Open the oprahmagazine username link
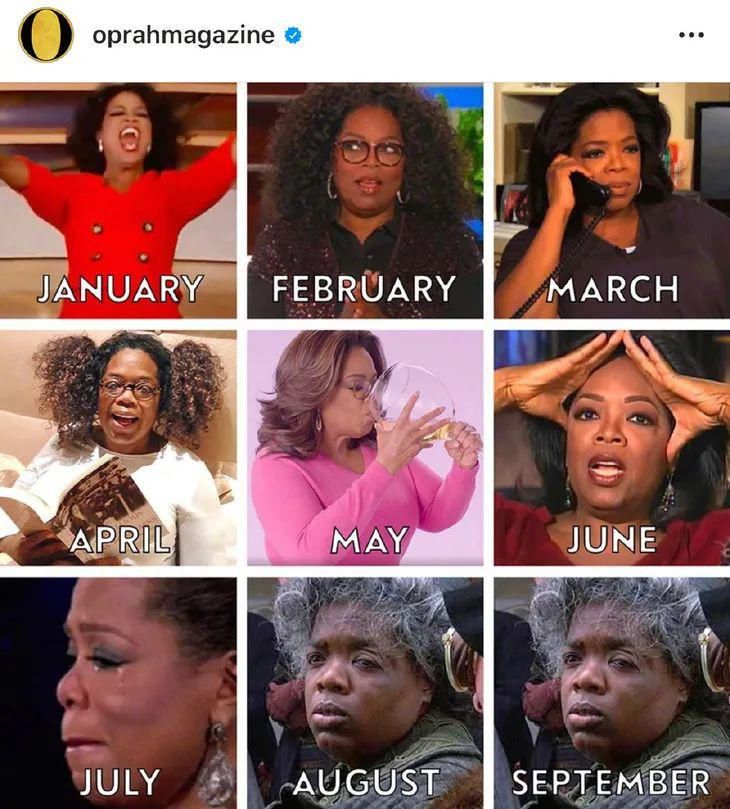730x809 pixels. (x=182, y=35)
